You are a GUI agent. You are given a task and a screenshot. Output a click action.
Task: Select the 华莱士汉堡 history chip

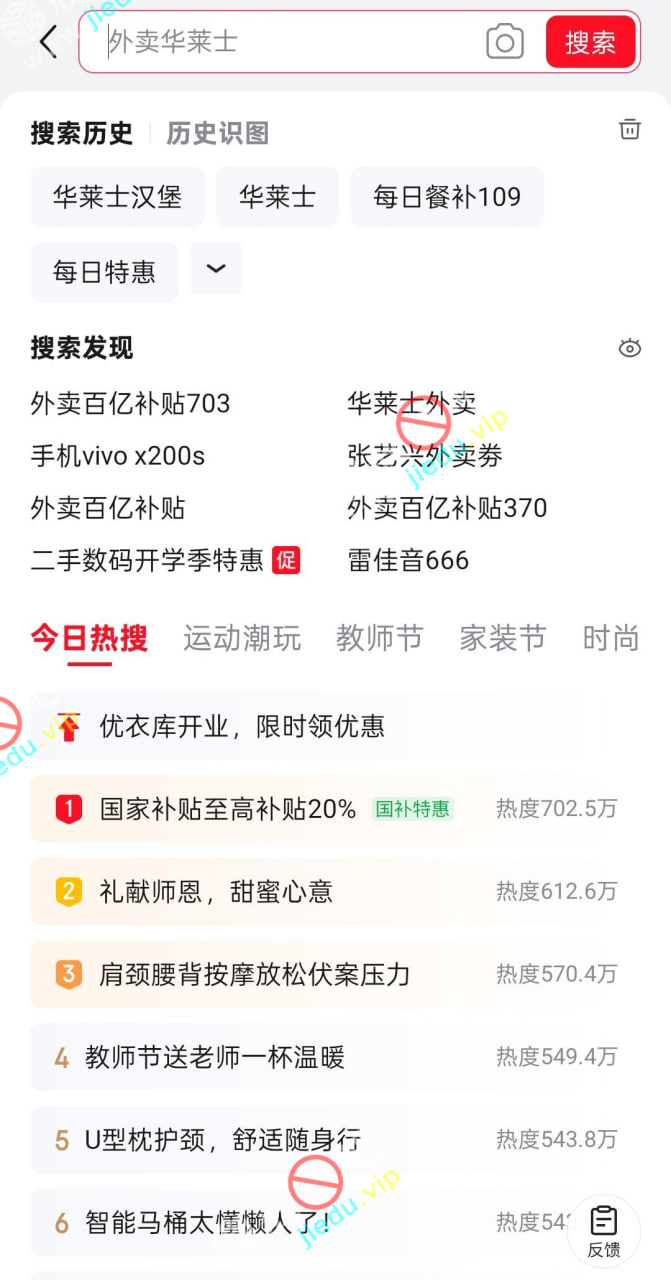click(117, 196)
